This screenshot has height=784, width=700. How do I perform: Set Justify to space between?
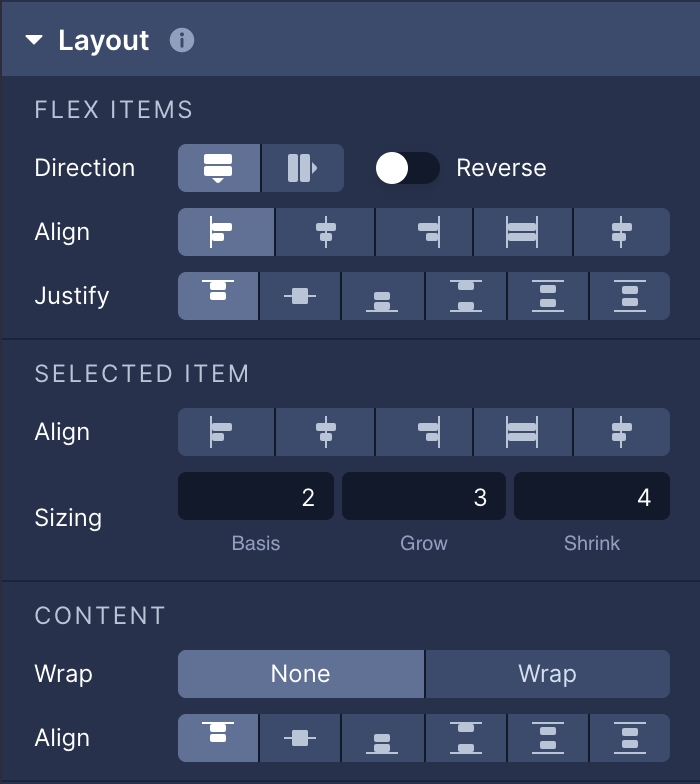(x=466, y=296)
